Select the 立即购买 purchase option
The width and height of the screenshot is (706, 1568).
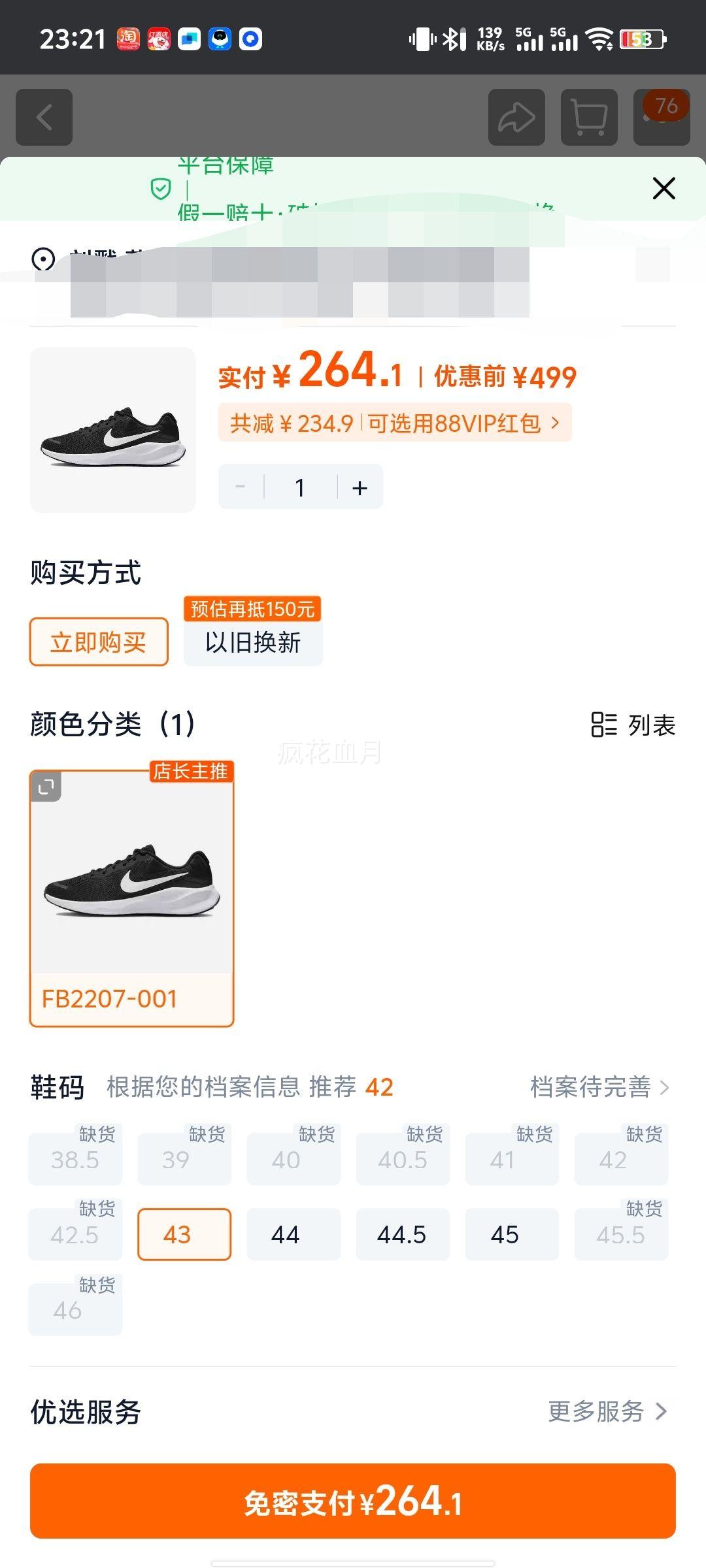[x=98, y=641]
